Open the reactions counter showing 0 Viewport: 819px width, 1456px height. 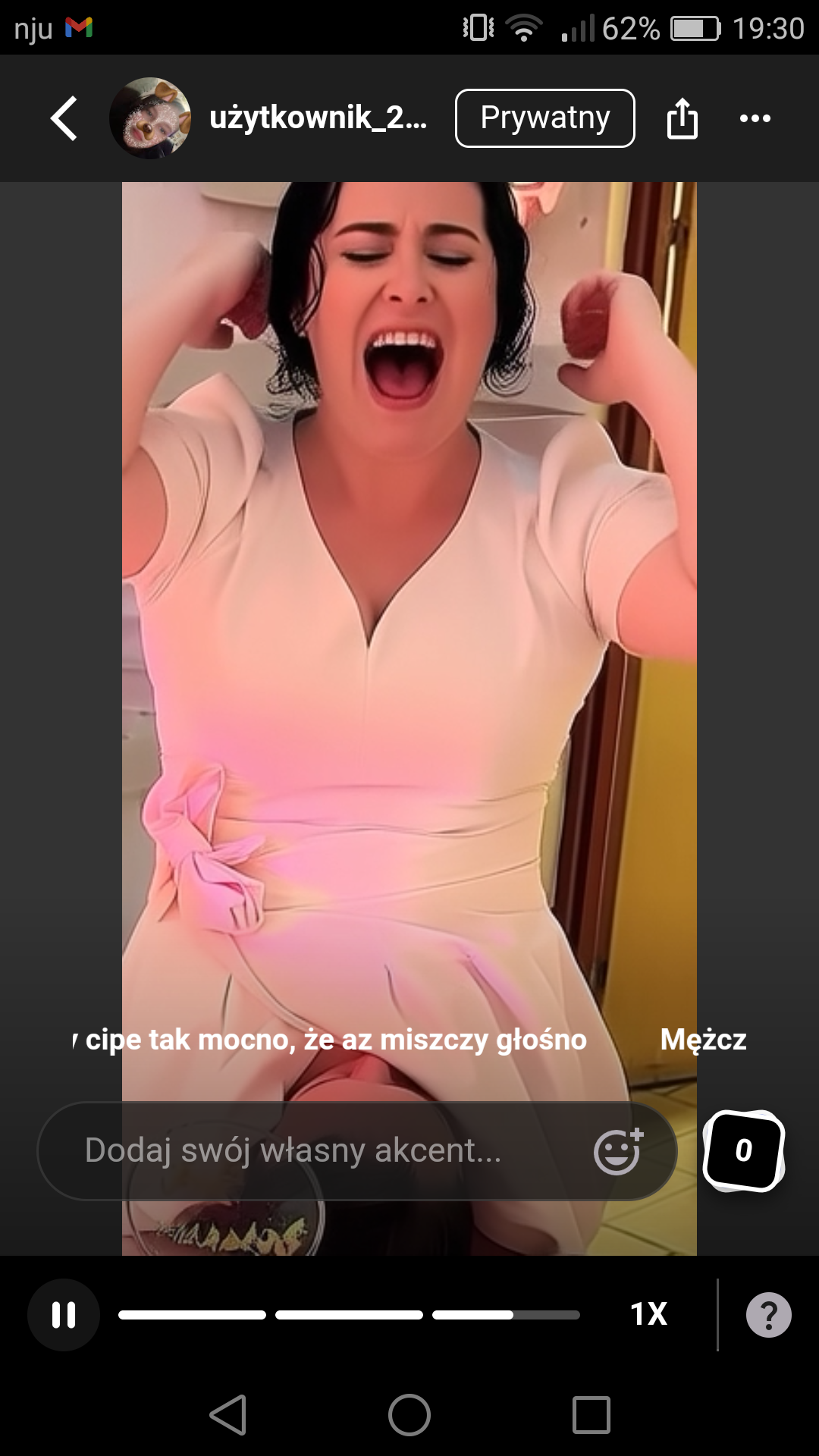click(743, 1150)
